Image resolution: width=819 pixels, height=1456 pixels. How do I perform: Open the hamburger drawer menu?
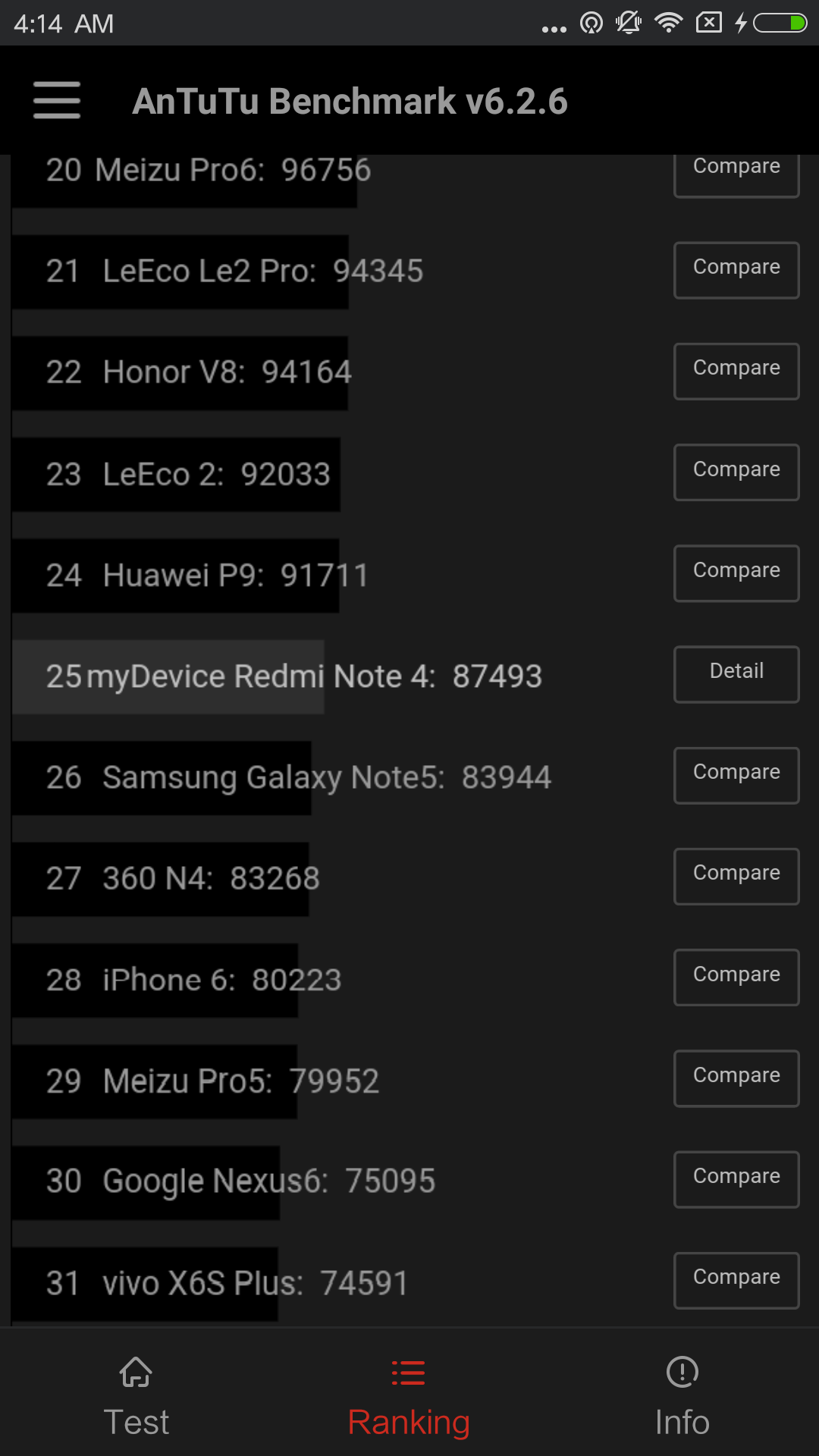(x=57, y=100)
